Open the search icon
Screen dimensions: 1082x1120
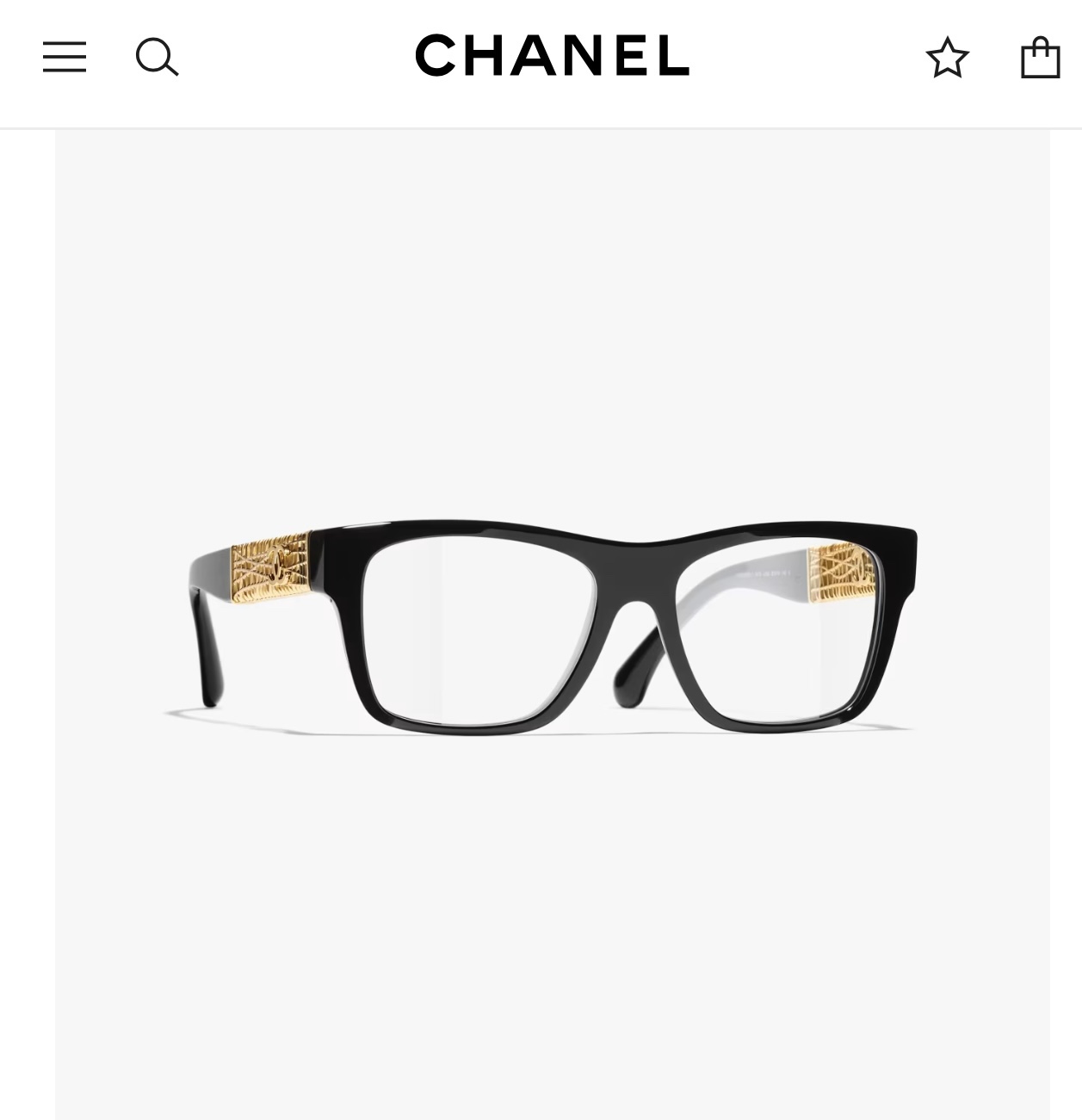pos(157,58)
